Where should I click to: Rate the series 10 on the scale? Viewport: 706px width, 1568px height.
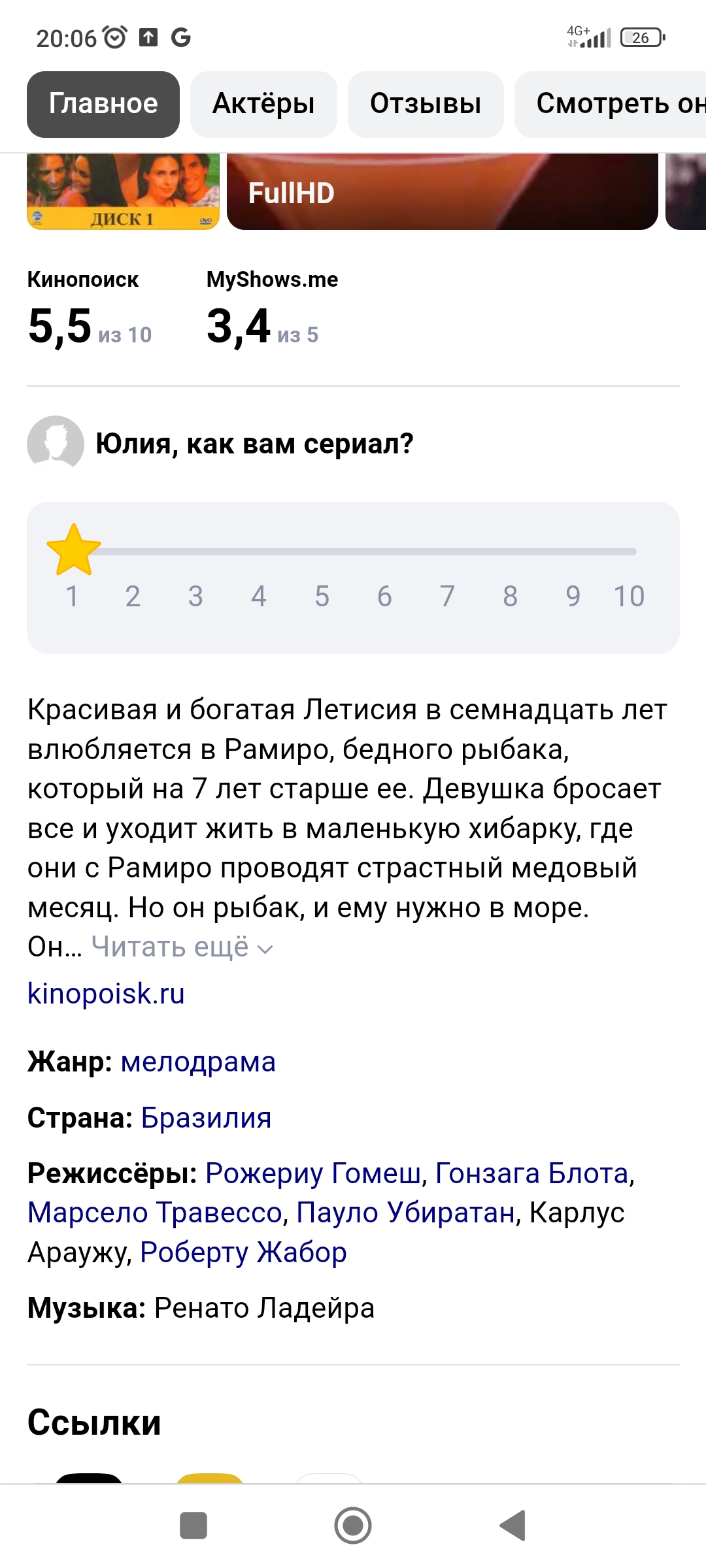(x=629, y=595)
